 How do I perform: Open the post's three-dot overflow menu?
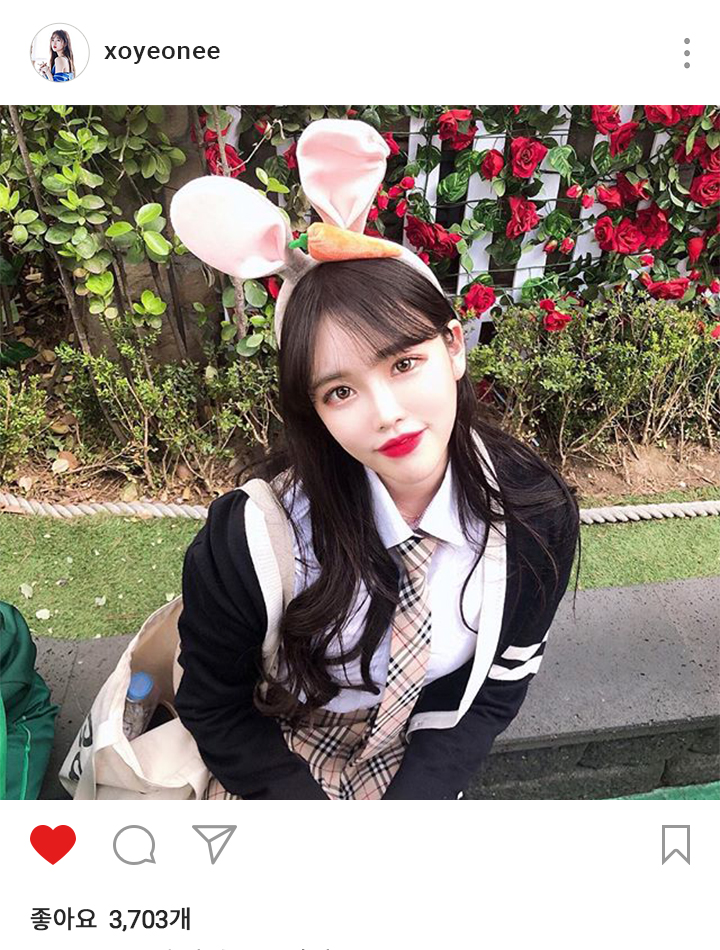coord(687,53)
